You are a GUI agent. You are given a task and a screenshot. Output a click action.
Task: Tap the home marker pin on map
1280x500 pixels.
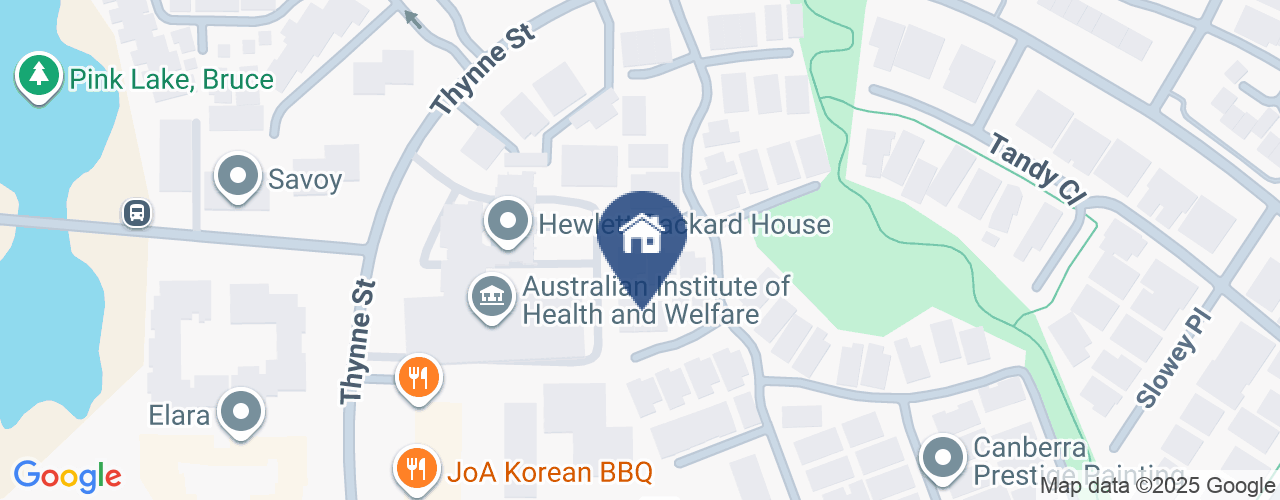[x=640, y=237]
